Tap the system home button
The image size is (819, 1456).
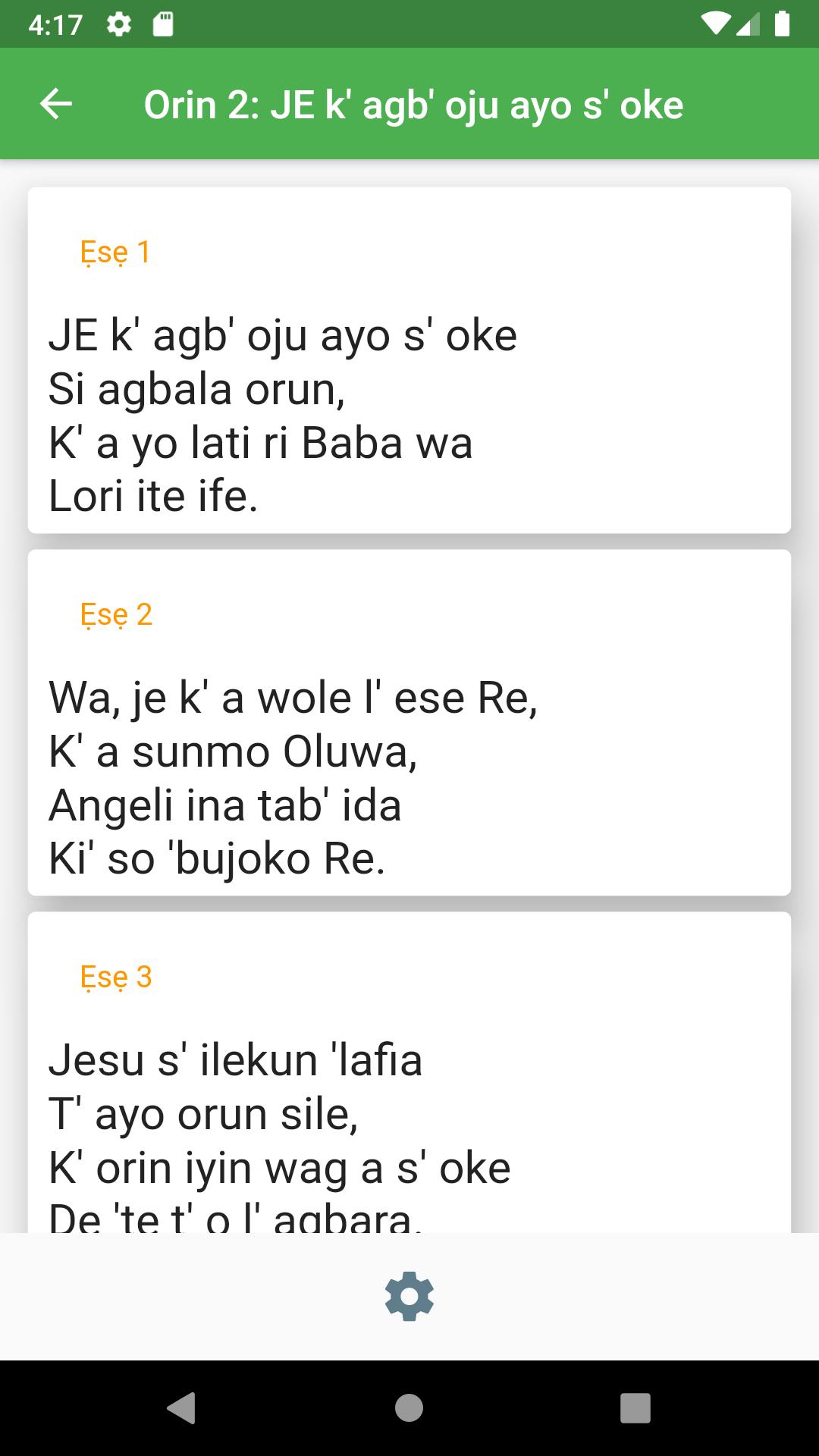point(409,1408)
